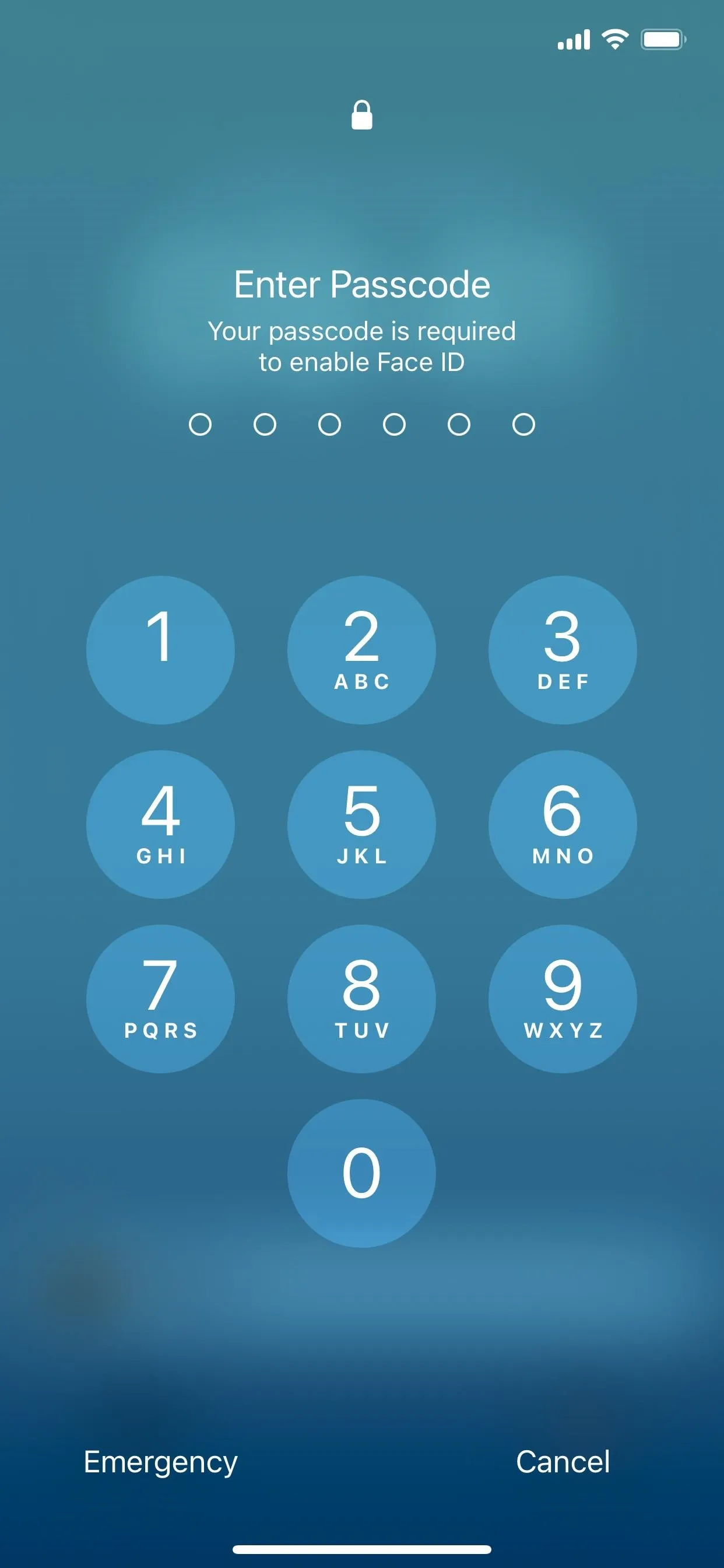Enter digit 1 on the keypad
Viewport: 724px width, 1568px height.
pos(161,650)
